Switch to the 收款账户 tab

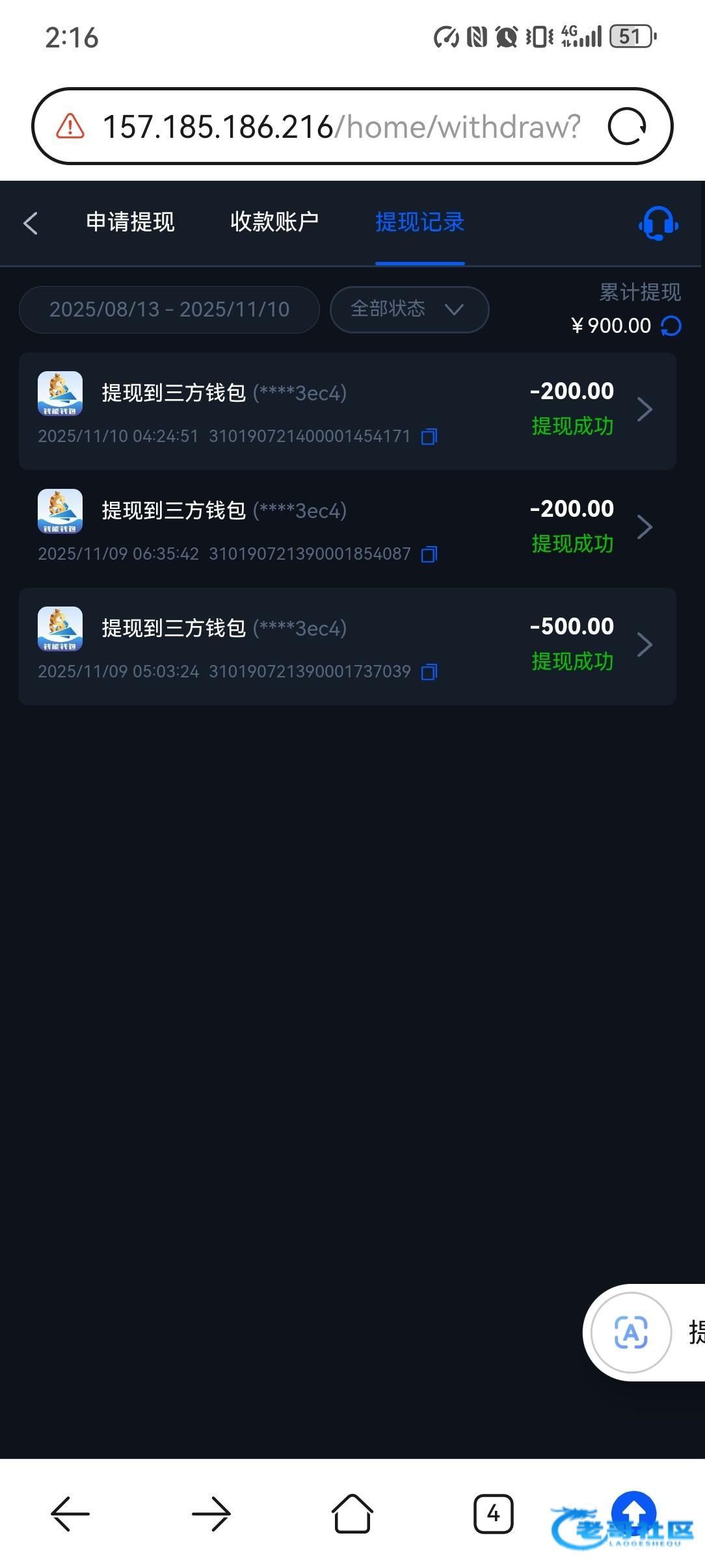pos(274,222)
